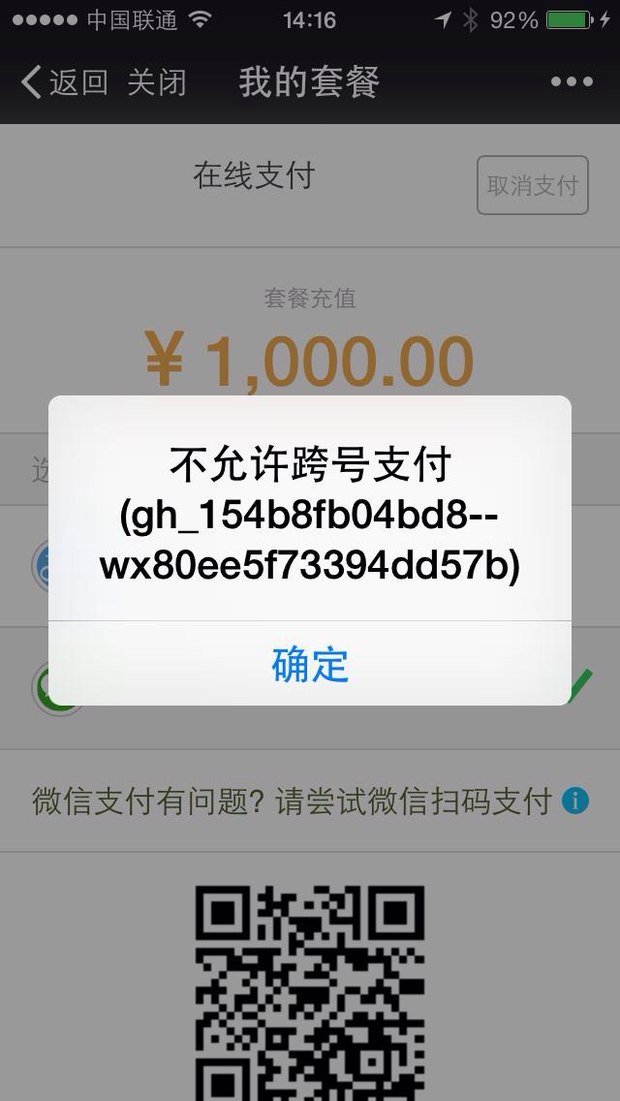Go back with the 返回 arrow
Image resolution: width=620 pixels, height=1101 pixels.
62,82
